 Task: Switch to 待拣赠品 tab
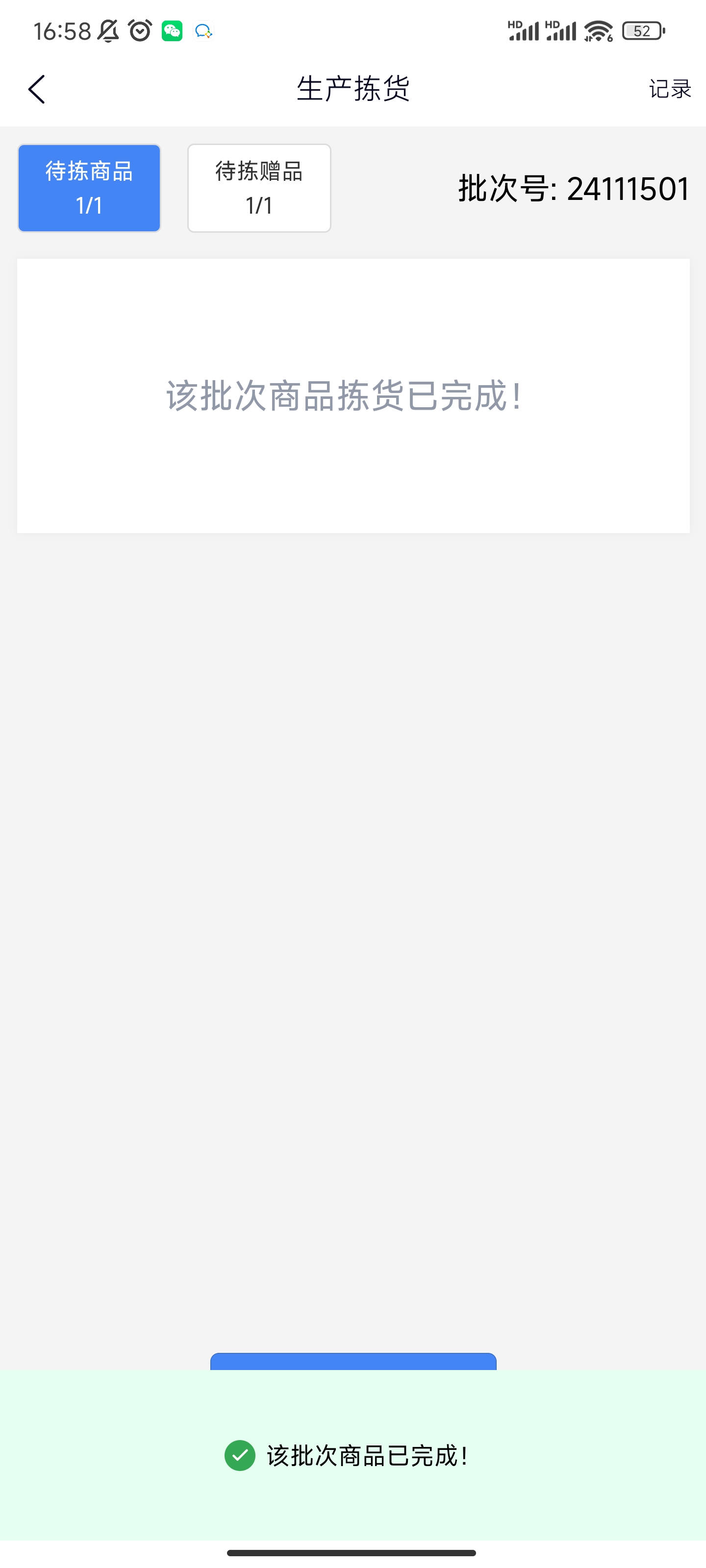pyautogui.click(x=259, y=188)
